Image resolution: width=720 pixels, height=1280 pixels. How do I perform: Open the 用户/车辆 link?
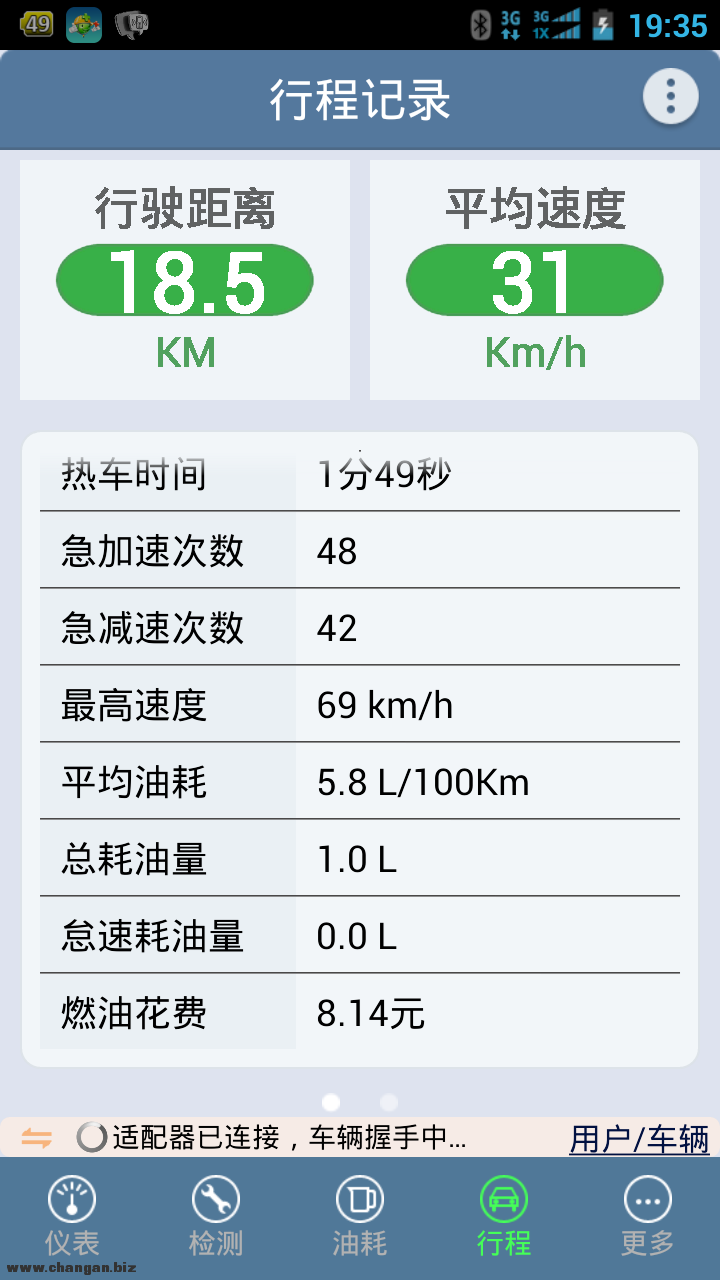coord(639,1139)
